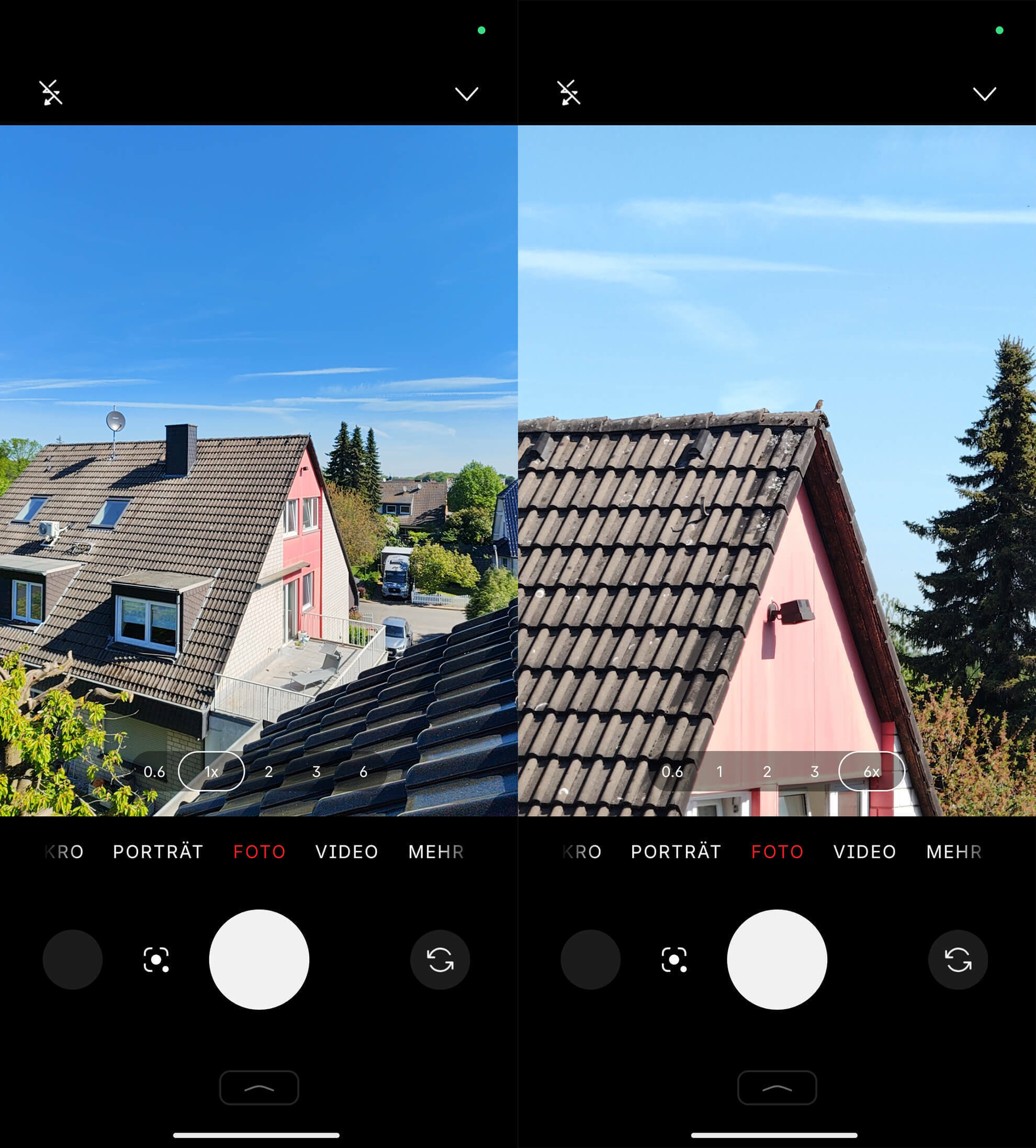The width and height of the screenshot is (1036, 1148).
Task: Open MEHR modes on the 1x screen
Action: (436, 851)
